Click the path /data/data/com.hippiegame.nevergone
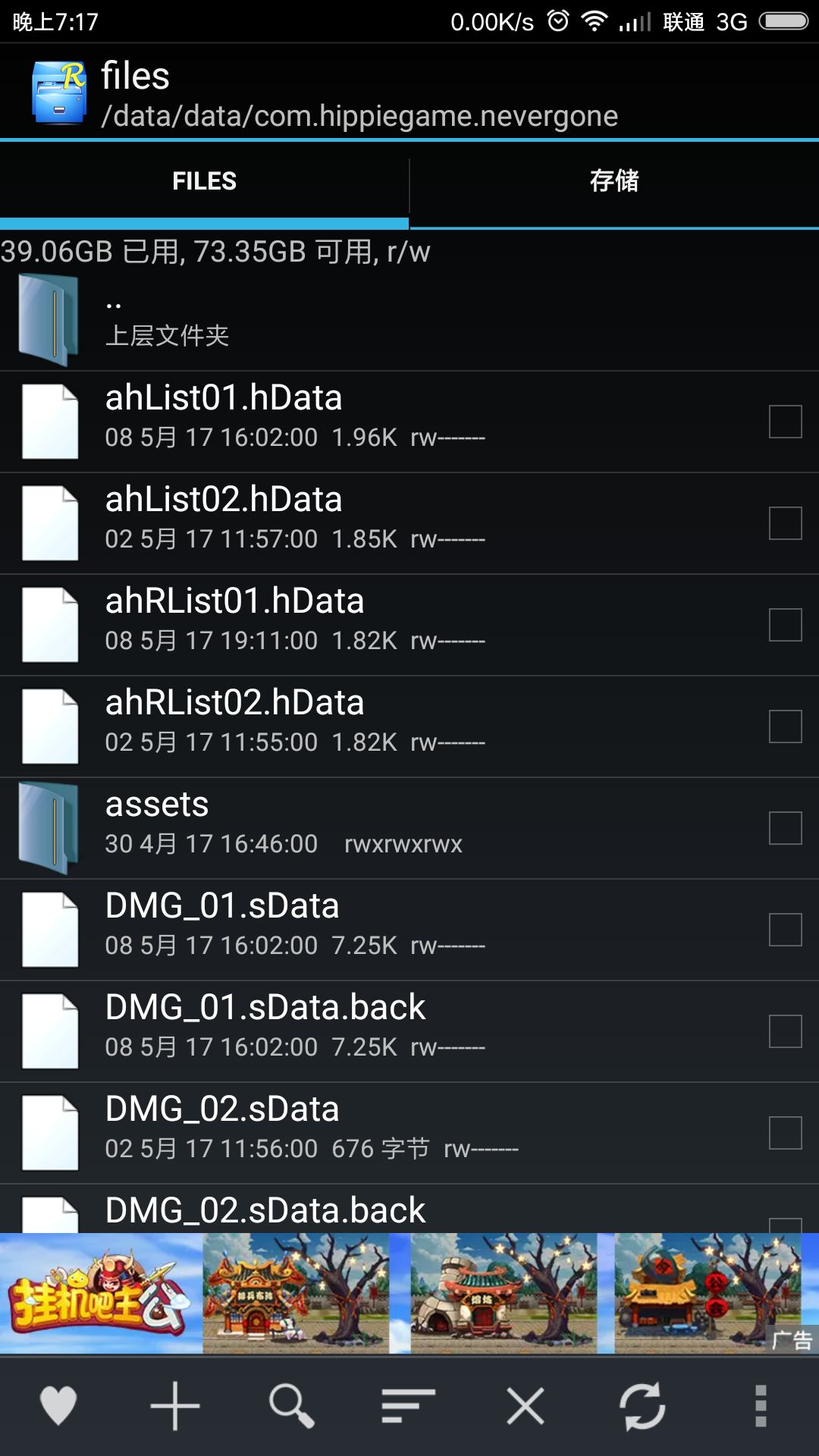This screenshot has height=1456, width=819. click(360, 115)
